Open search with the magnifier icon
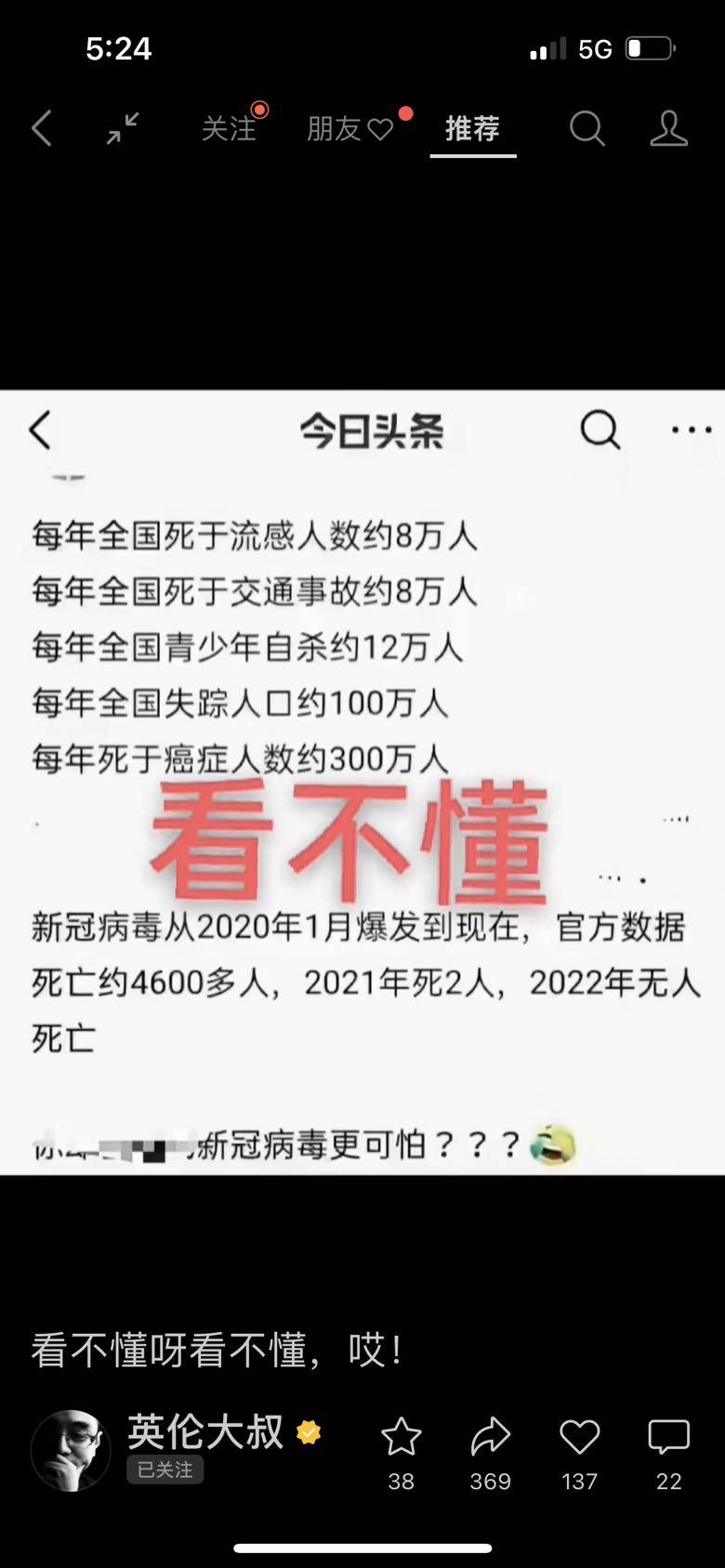Image resolution: width=725 pixels, height=1568 pixels. [x=587, y=129]
